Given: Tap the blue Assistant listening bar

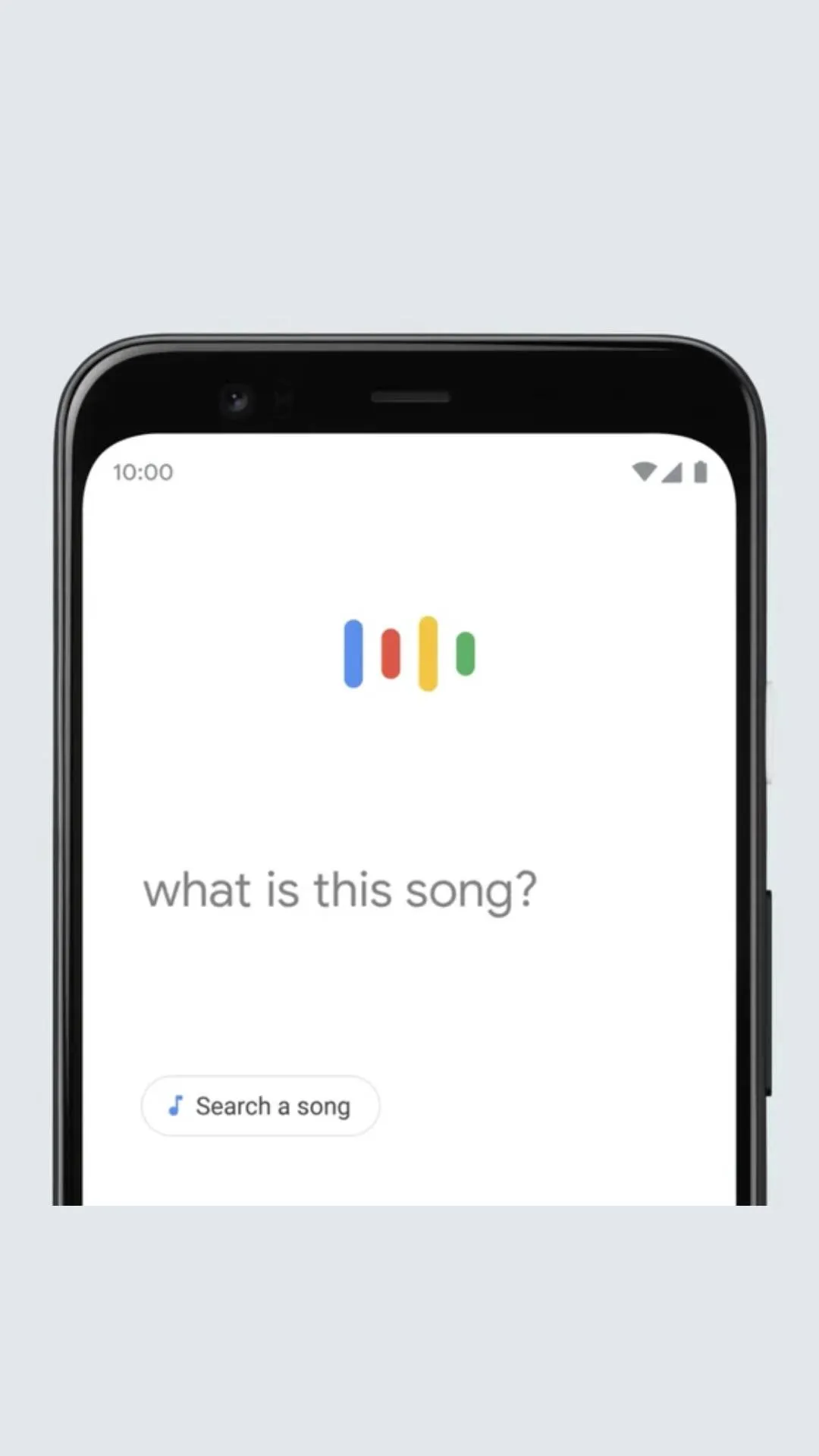Looking at the screenshot, I should pyautogui.click(x=353, y=654).
